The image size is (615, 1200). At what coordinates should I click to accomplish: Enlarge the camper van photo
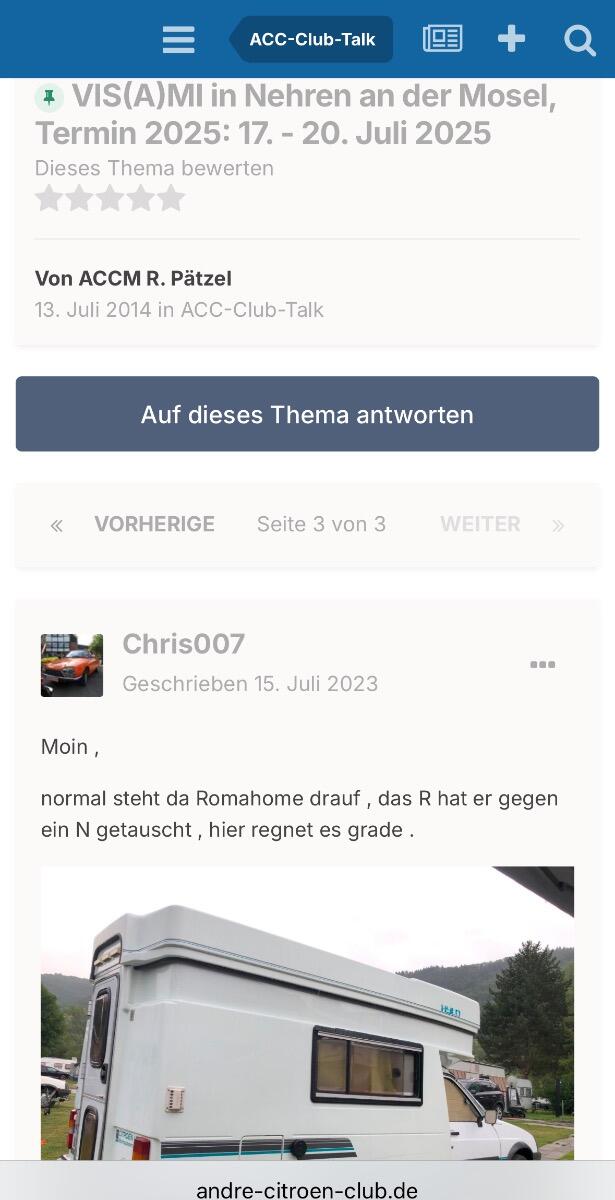(x=307, y=1013)
